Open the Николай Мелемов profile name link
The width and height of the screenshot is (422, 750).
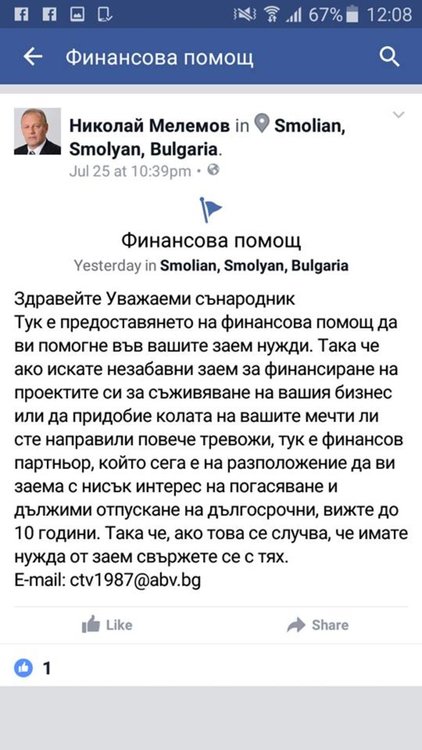[150, 126]
